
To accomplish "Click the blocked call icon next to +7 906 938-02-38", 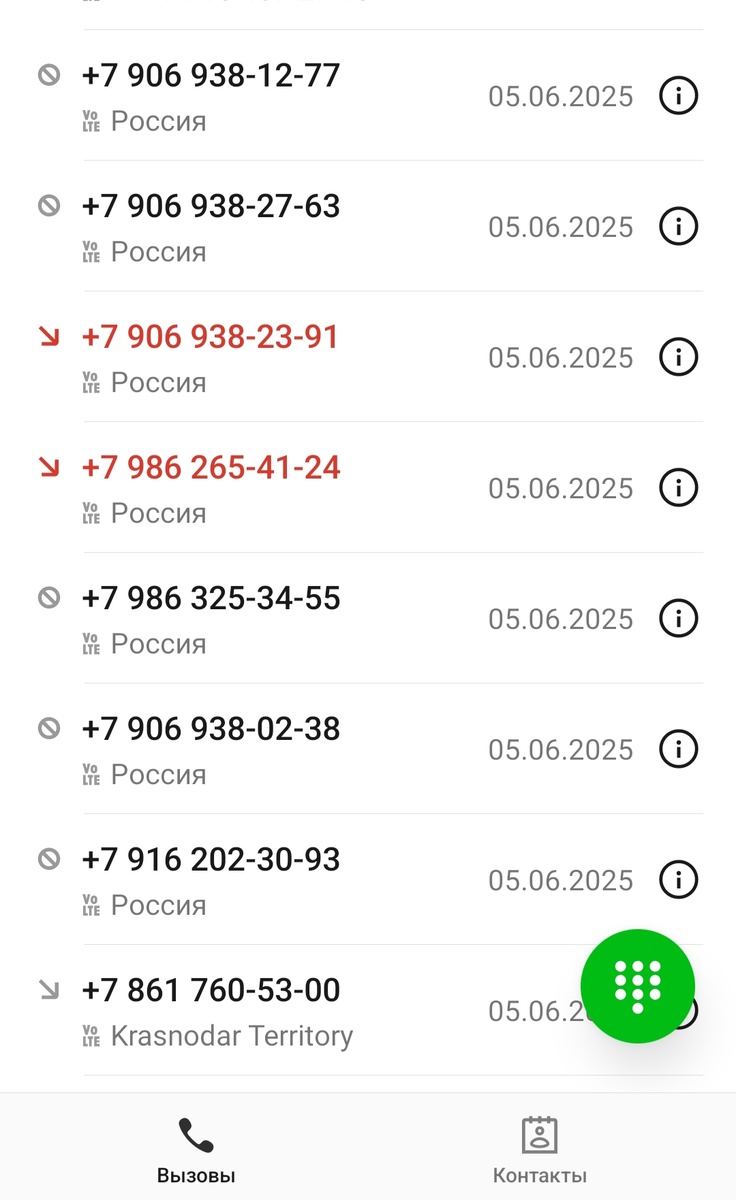I will (48, 729).
